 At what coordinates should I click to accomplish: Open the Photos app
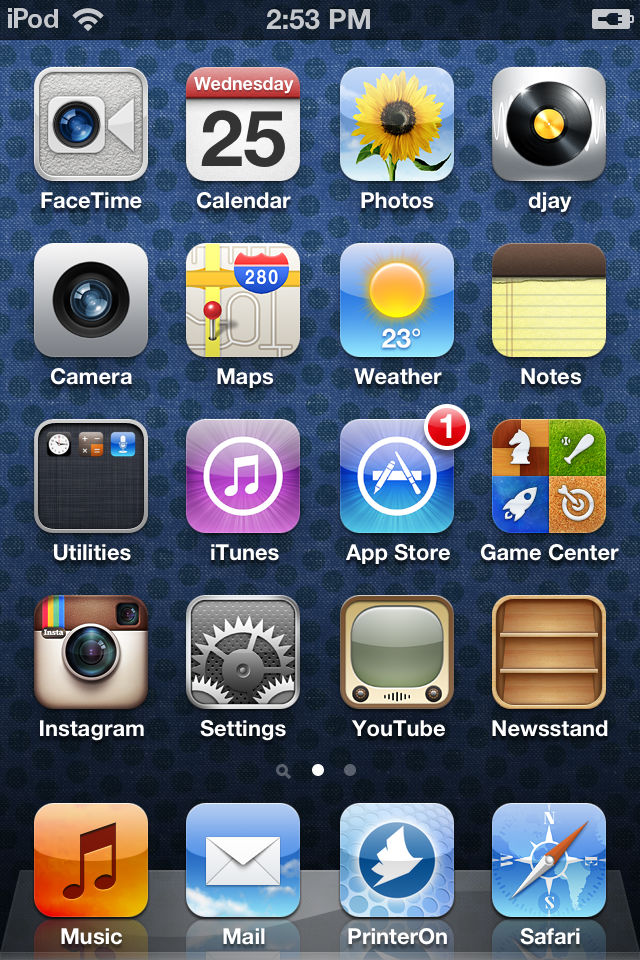pyautogui.click(x=397, y=124)
